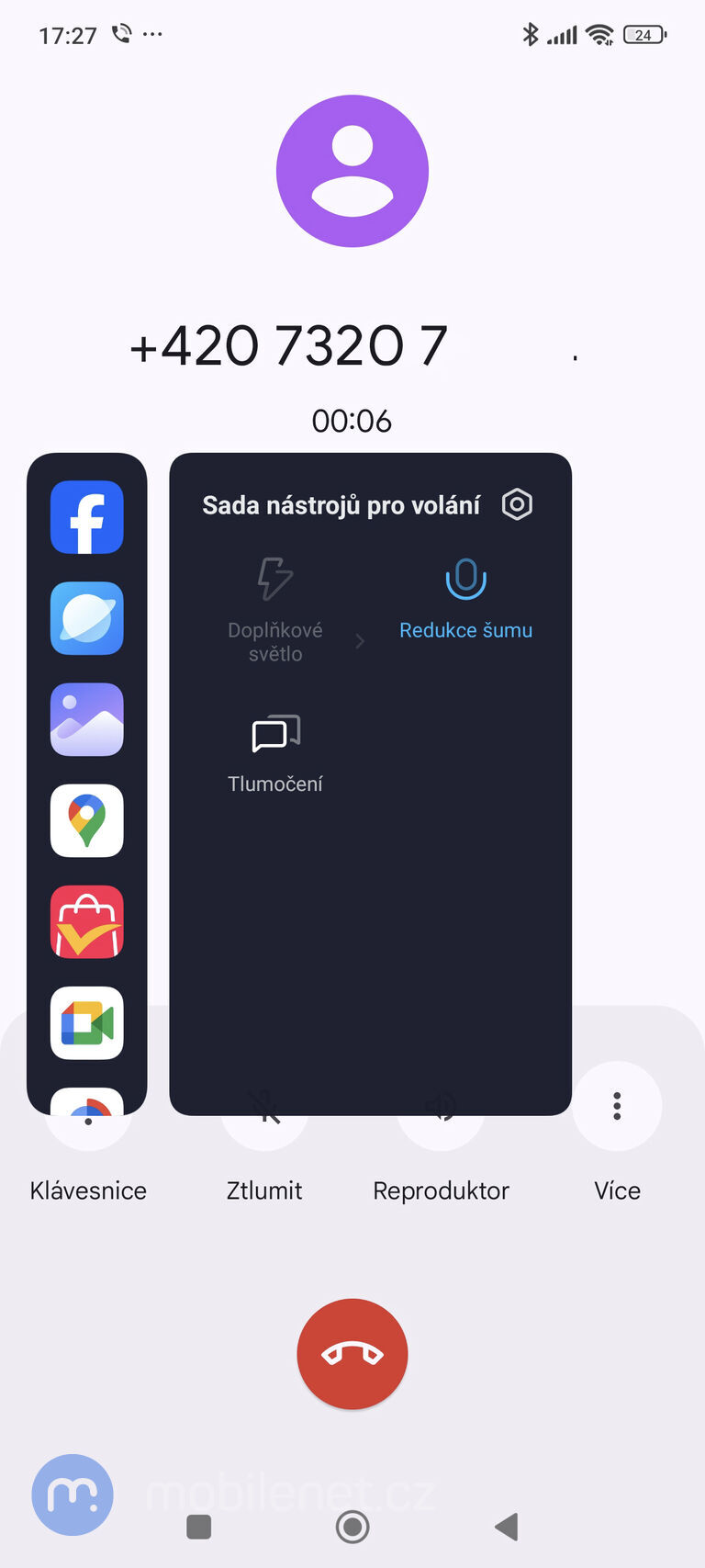705x1568 pixels.
Task: Tap the ellipsis menu beside the clock
Action: 151,35
